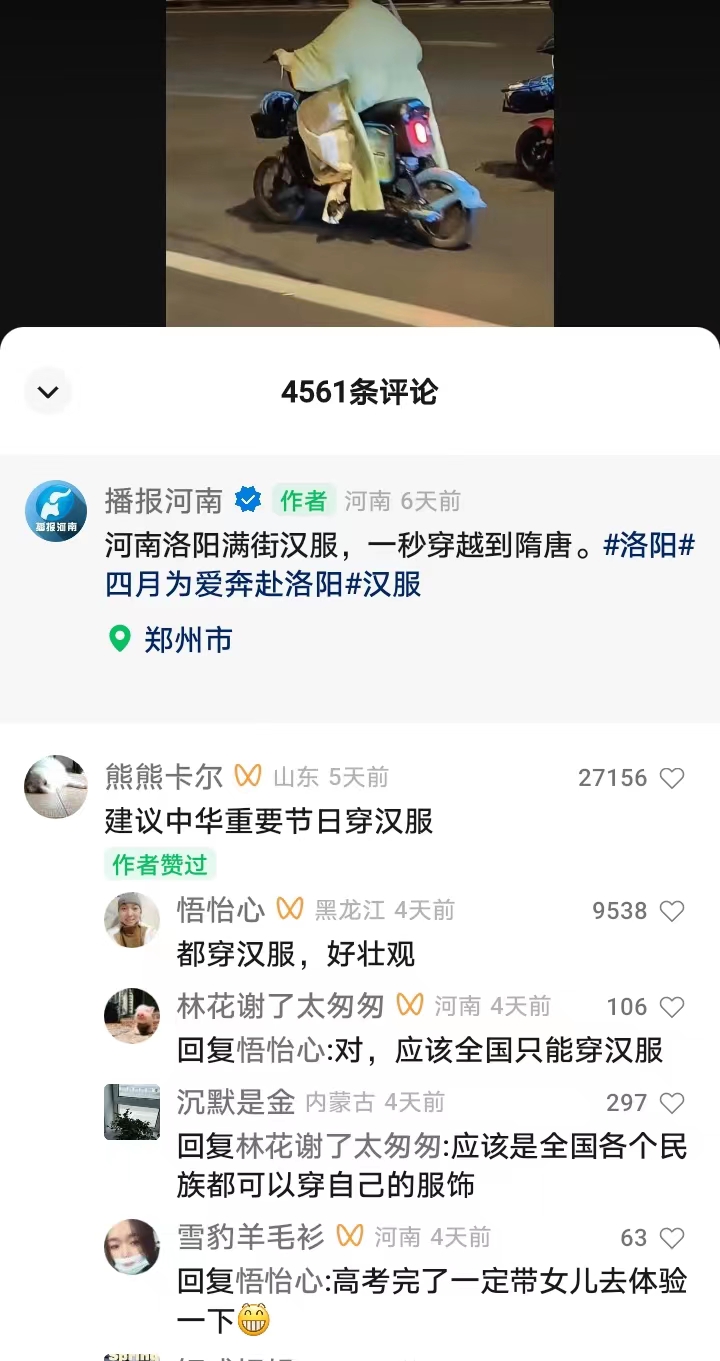Viewport: 720px width, 1361px height.
Task: Like 林花谢了太匆匆's reply
Action: click(672, 1007)
